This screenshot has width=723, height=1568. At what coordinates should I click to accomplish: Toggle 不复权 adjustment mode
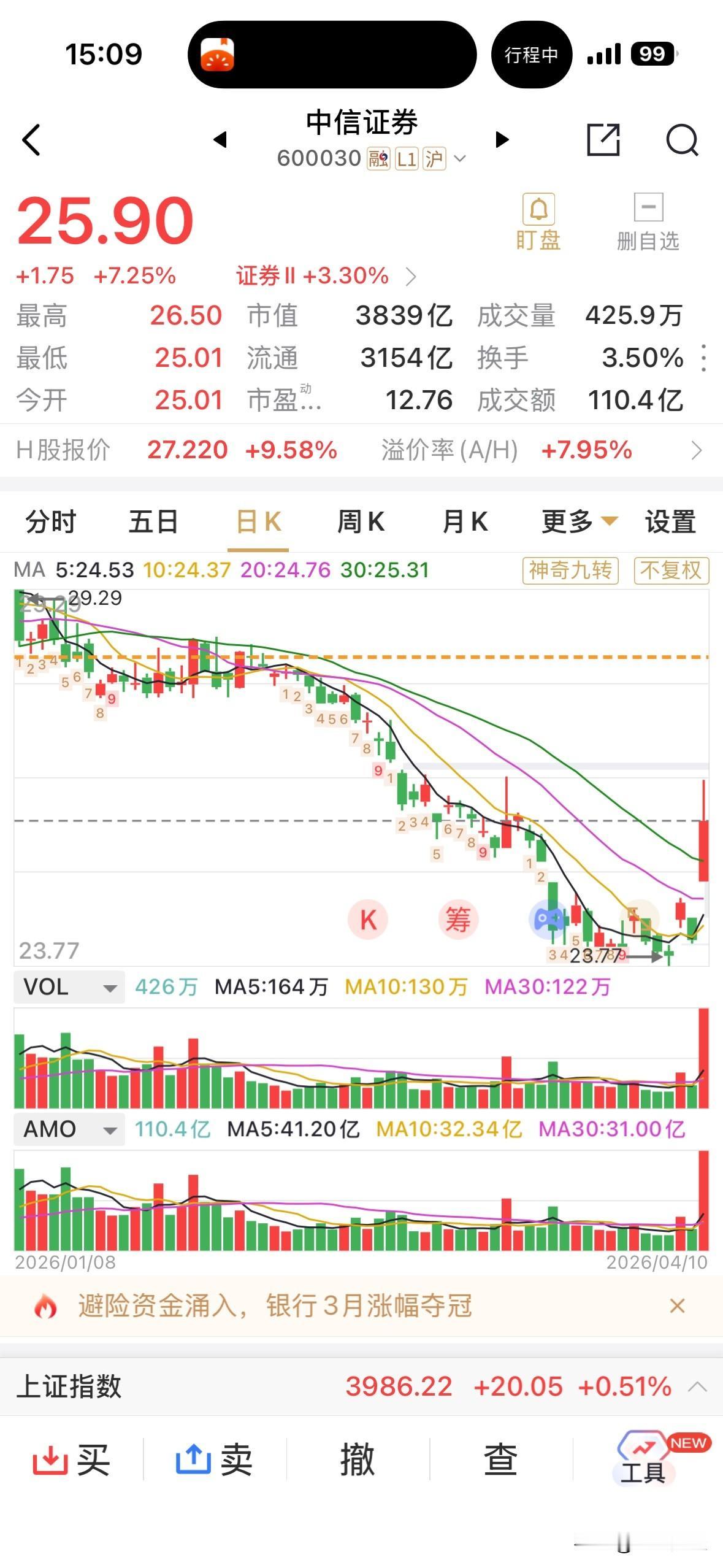671,569
